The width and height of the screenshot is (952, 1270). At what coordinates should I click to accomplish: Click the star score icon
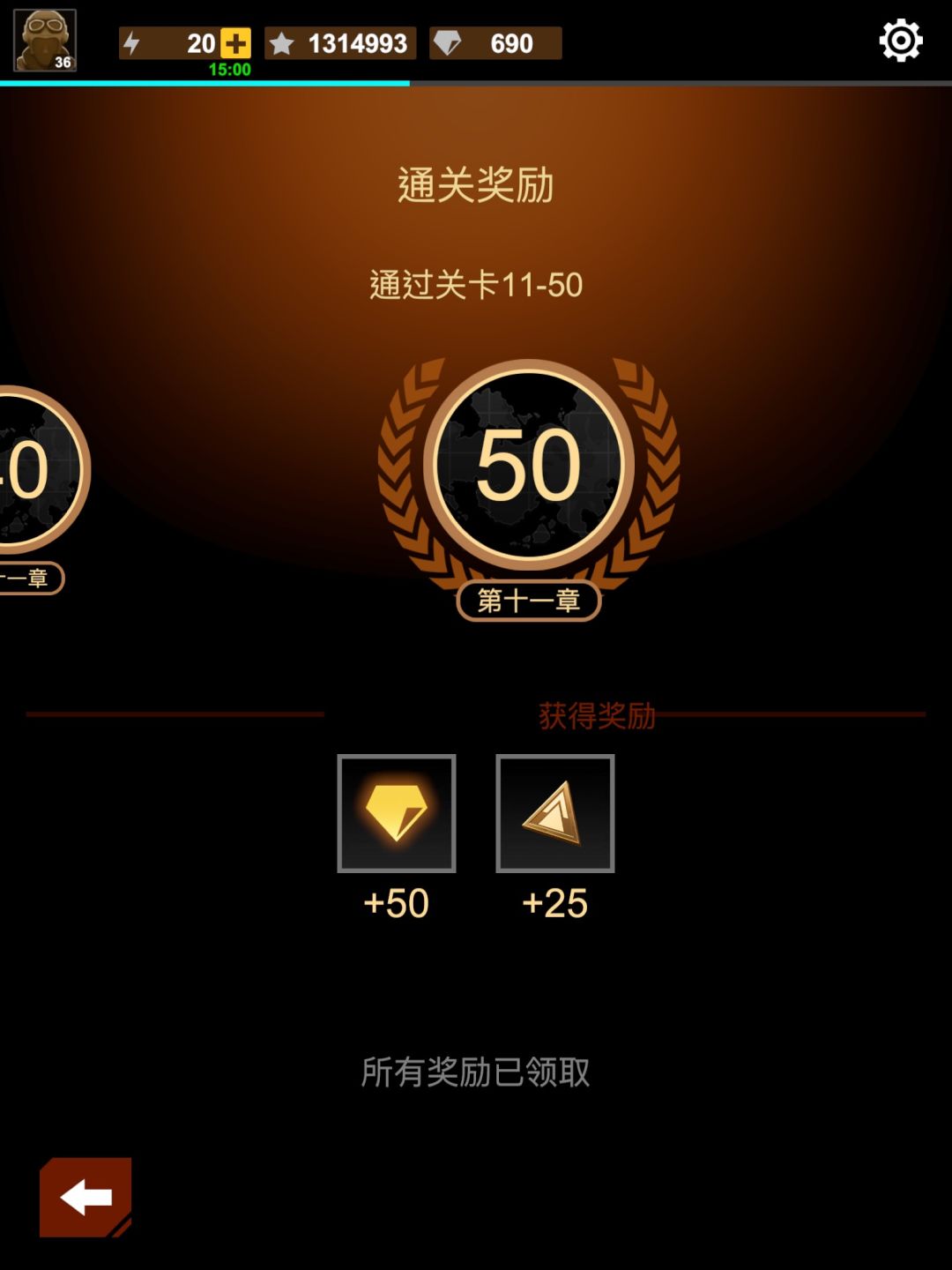(284, 42)
